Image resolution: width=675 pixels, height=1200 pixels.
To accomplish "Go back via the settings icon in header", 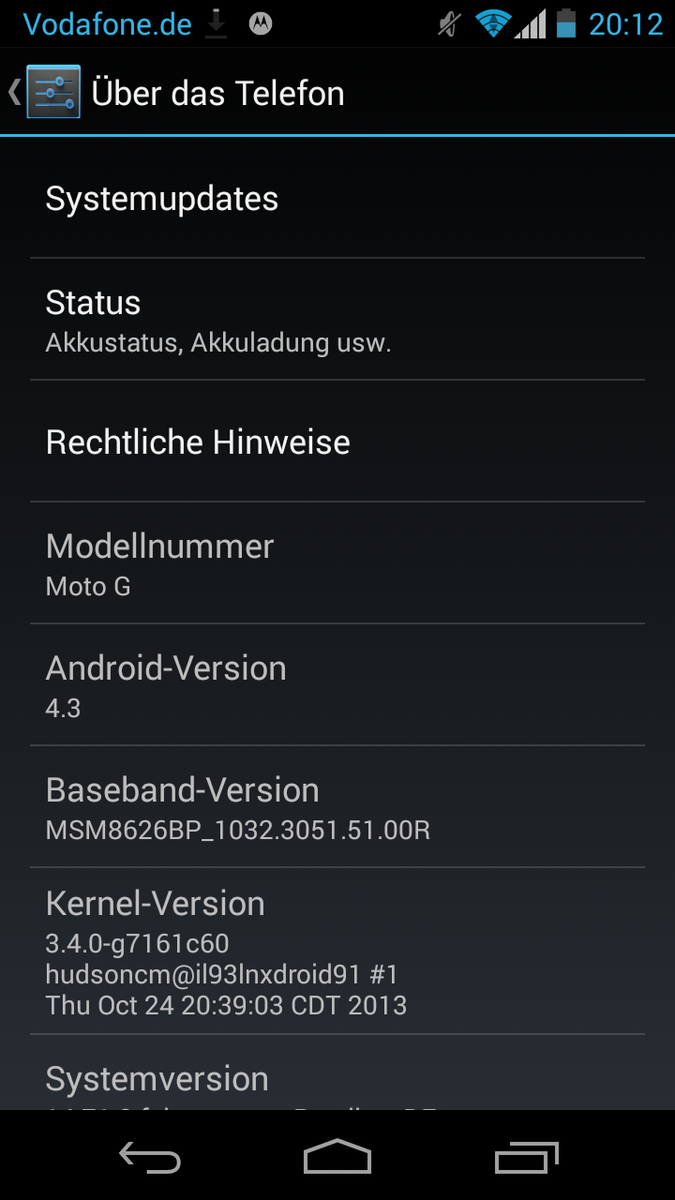I will pos(53,92).
